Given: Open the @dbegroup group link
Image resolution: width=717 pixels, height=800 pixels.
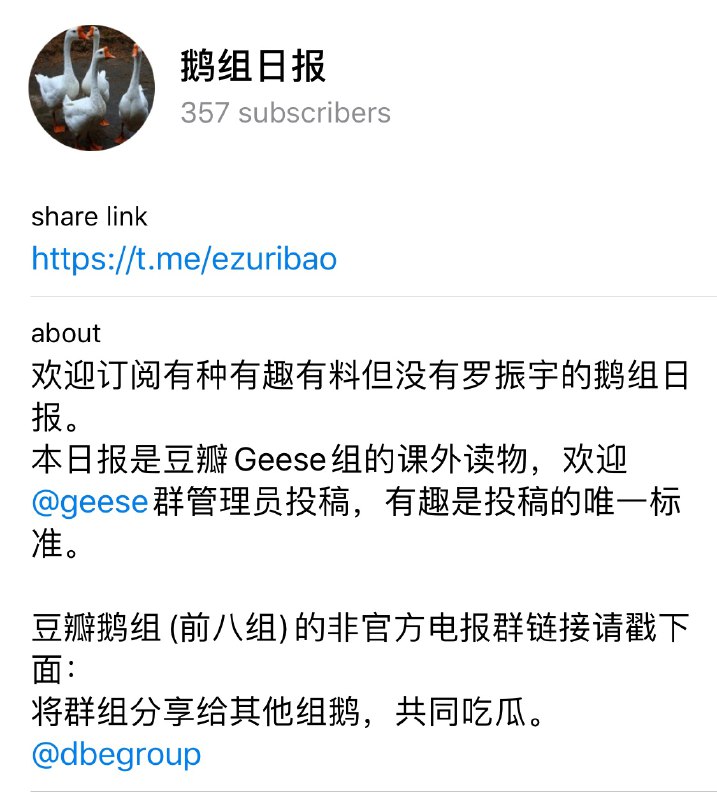Looking at the screenshot, I should pos(116,754).
